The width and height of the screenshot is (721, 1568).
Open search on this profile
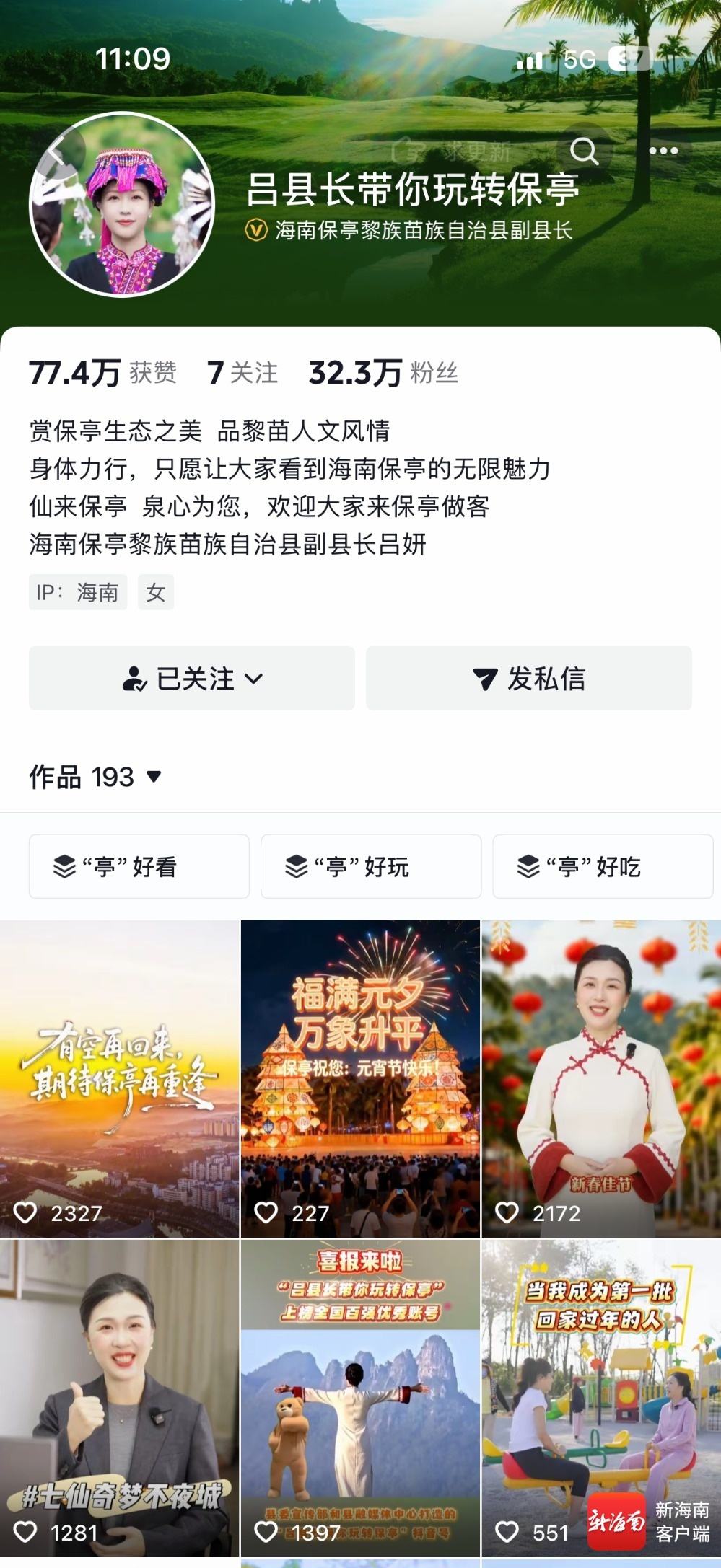(583, 151)
